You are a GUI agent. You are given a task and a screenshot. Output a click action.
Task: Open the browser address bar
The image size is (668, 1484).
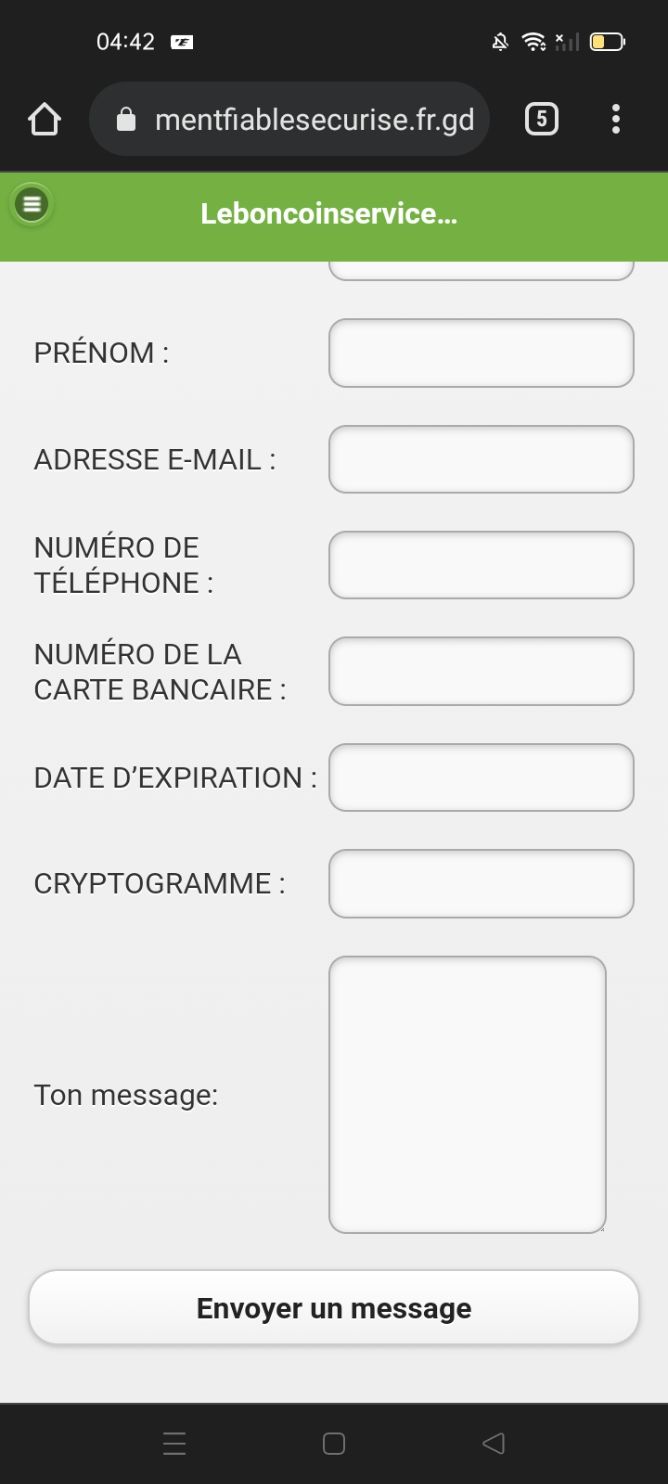pyautogui.click(x=290, y=120)
